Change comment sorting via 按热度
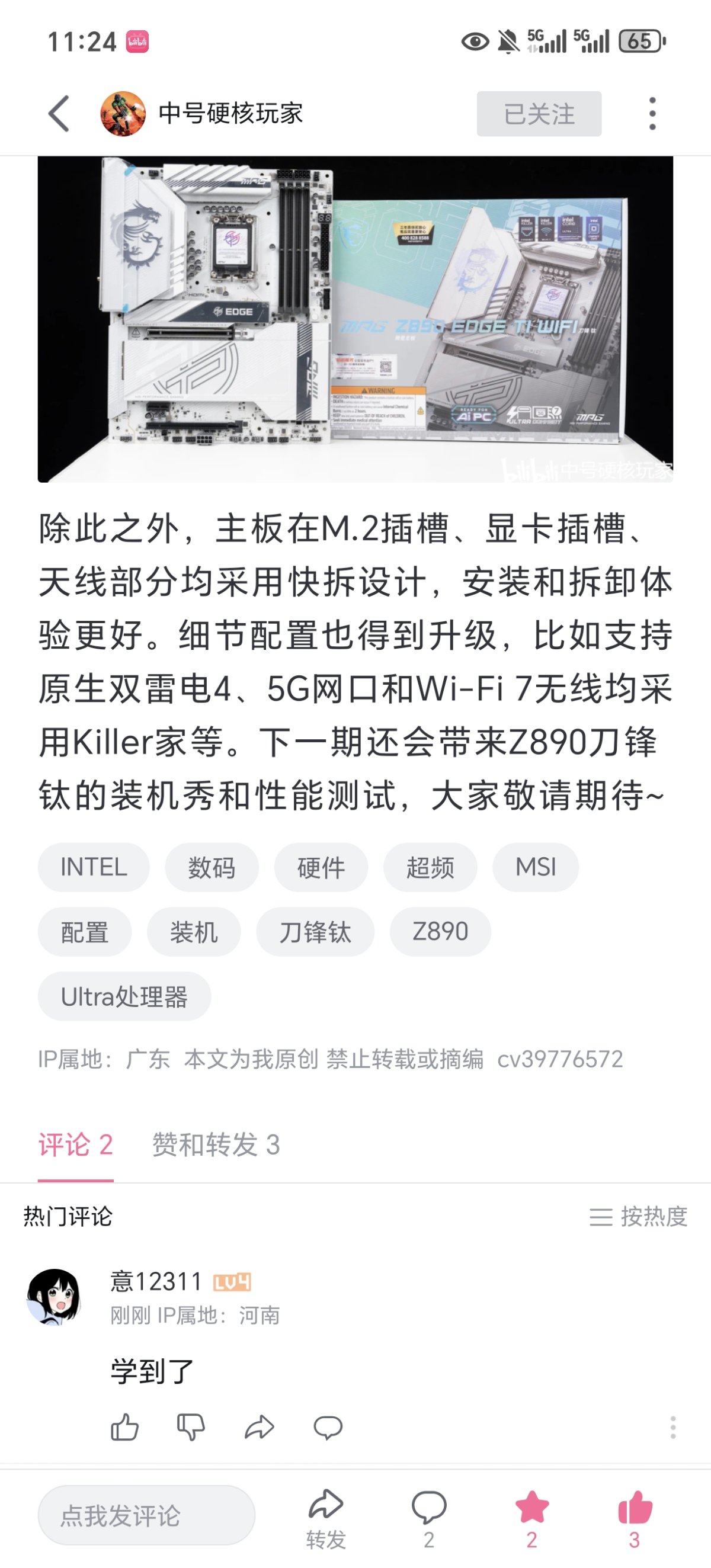The height and width of the screenshot is (1568, 711). tap(639, 1216)
